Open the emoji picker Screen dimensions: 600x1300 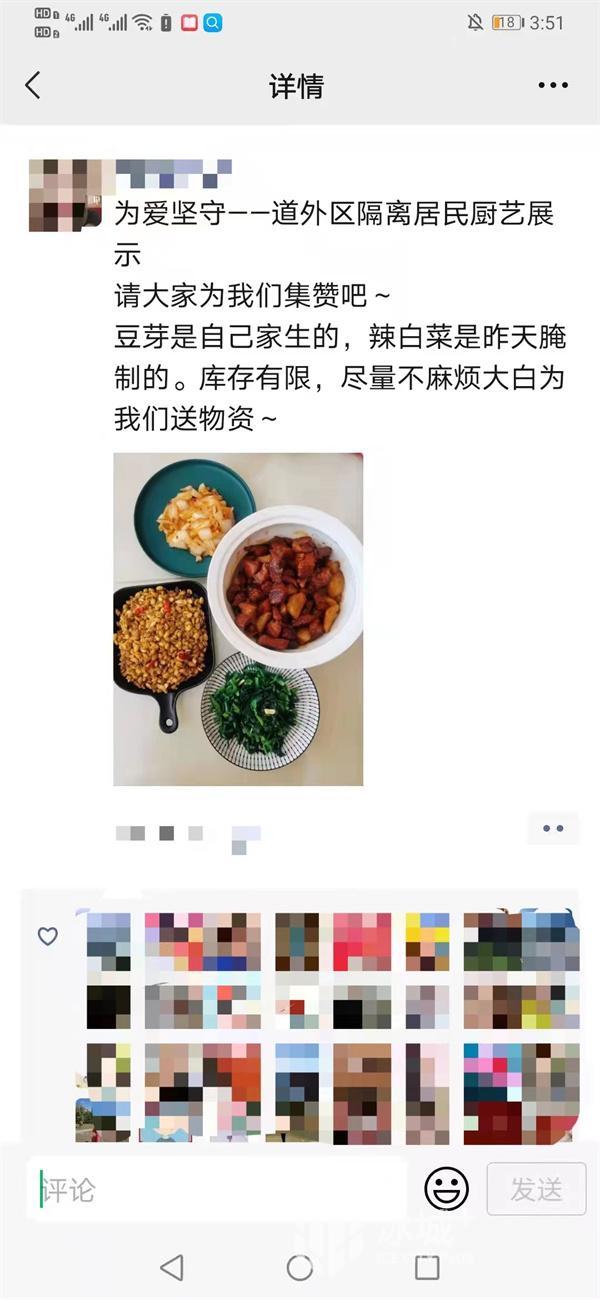(x=446, y=1189)
